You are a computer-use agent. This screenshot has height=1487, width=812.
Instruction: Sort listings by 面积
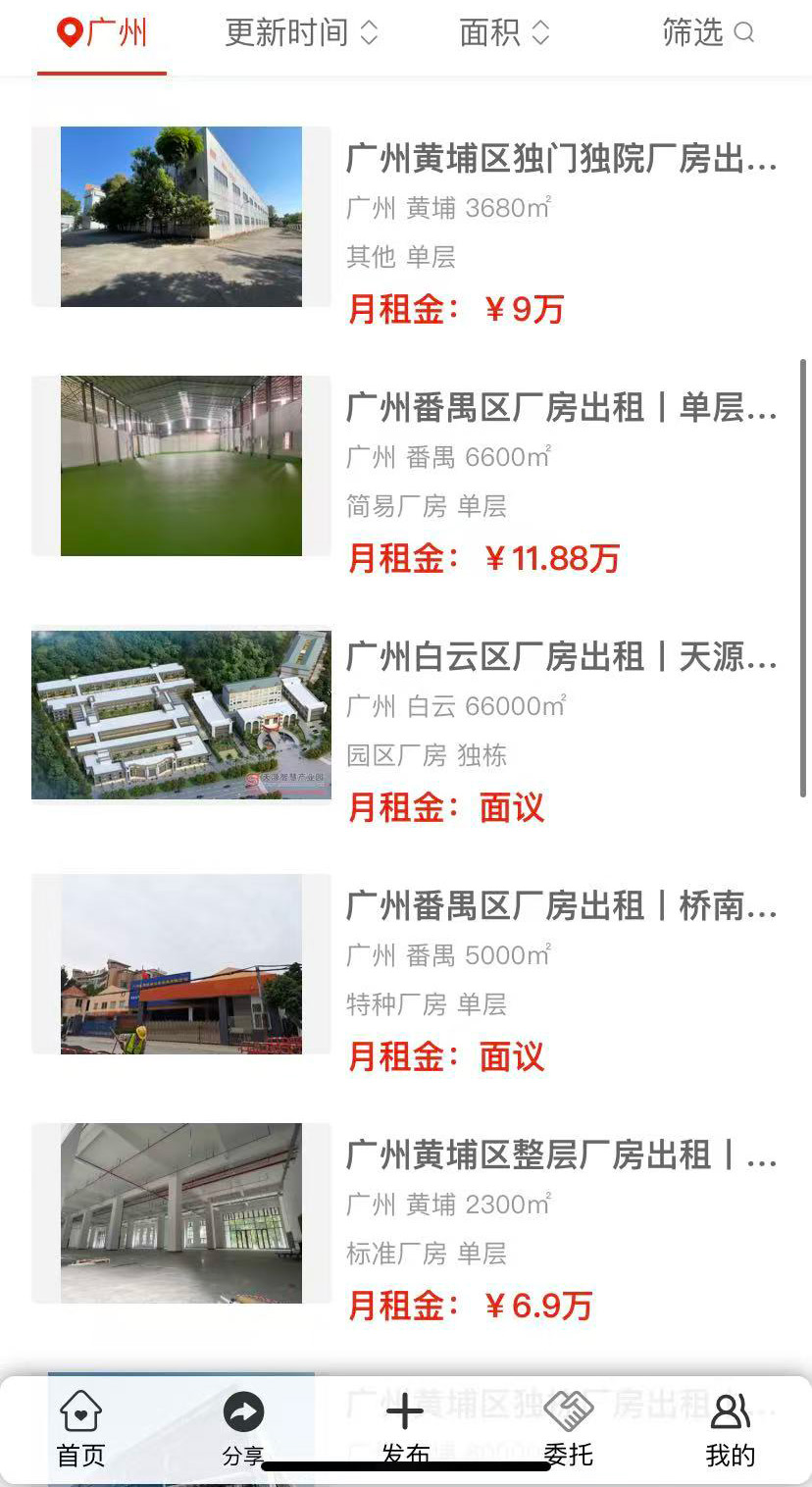(x=504, y=33)
